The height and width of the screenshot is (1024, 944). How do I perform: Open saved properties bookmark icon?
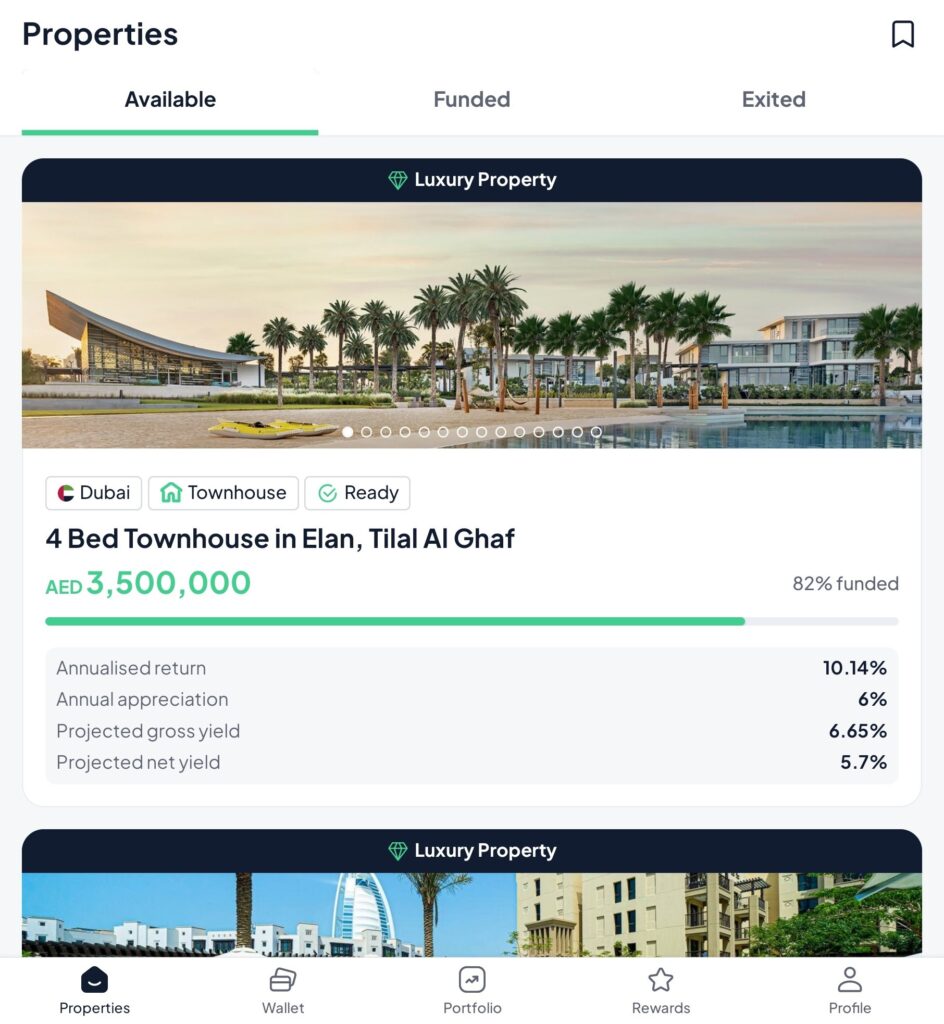click(x=902, y=34)
